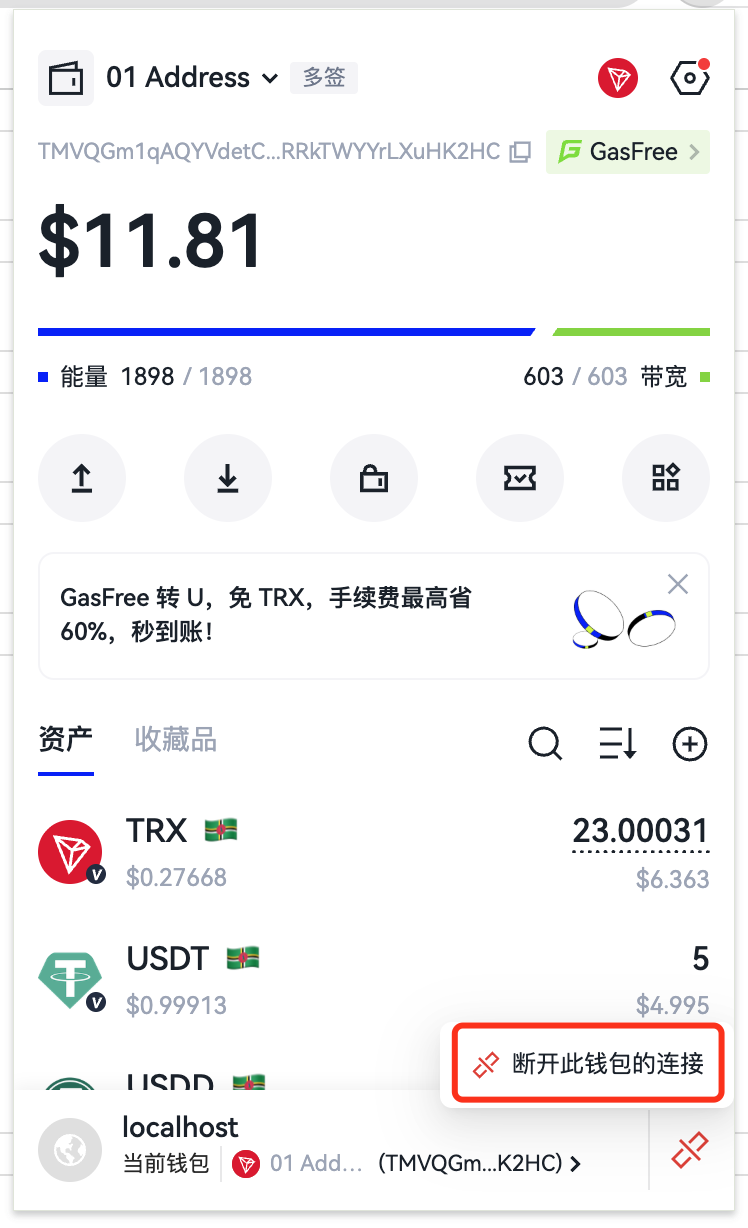Select 断开此钱包的连接 to disconnect
Screen dimensions: 748x1228
(x=588, y=1064)
